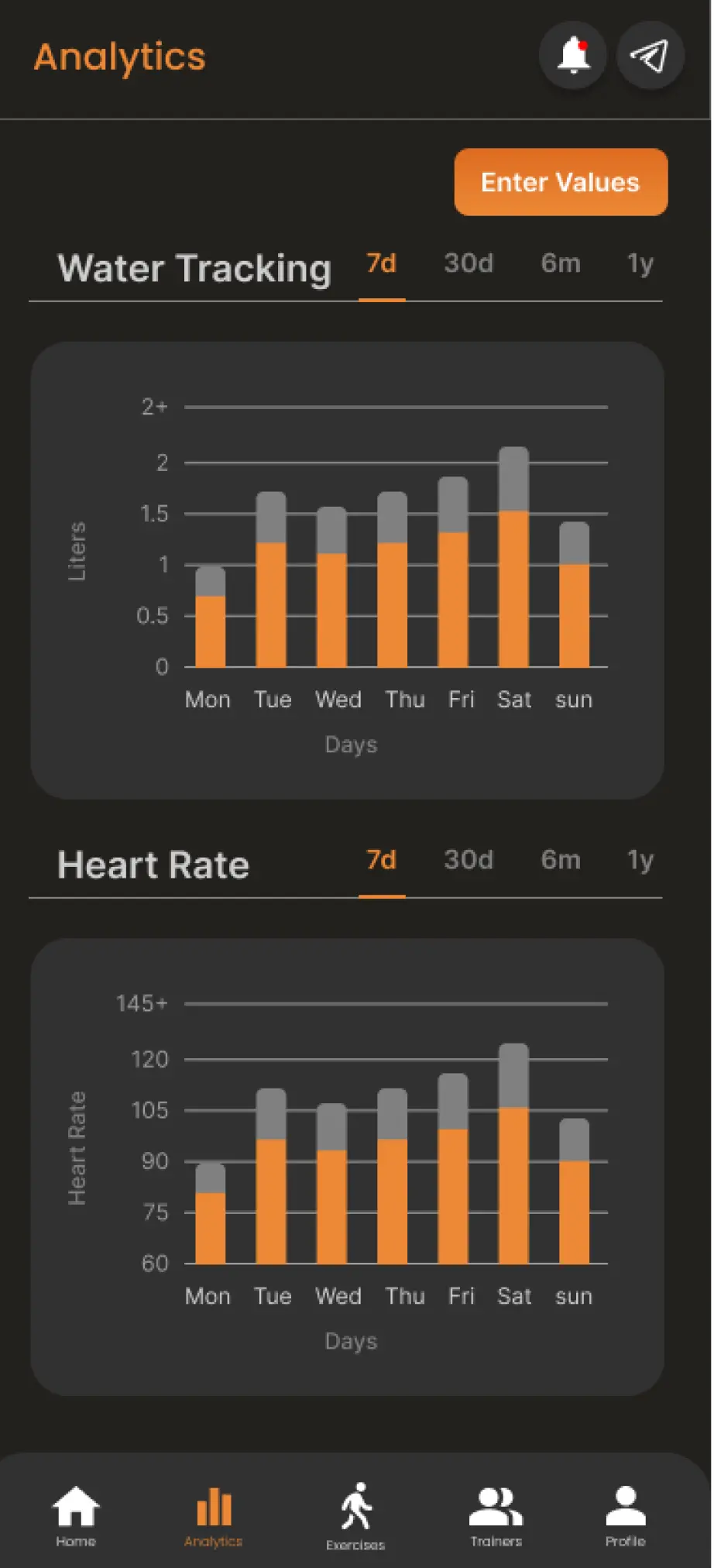The image size is (714, 1568).
Task: Open the Trainers tab
Action: [x=496, y=1516]
